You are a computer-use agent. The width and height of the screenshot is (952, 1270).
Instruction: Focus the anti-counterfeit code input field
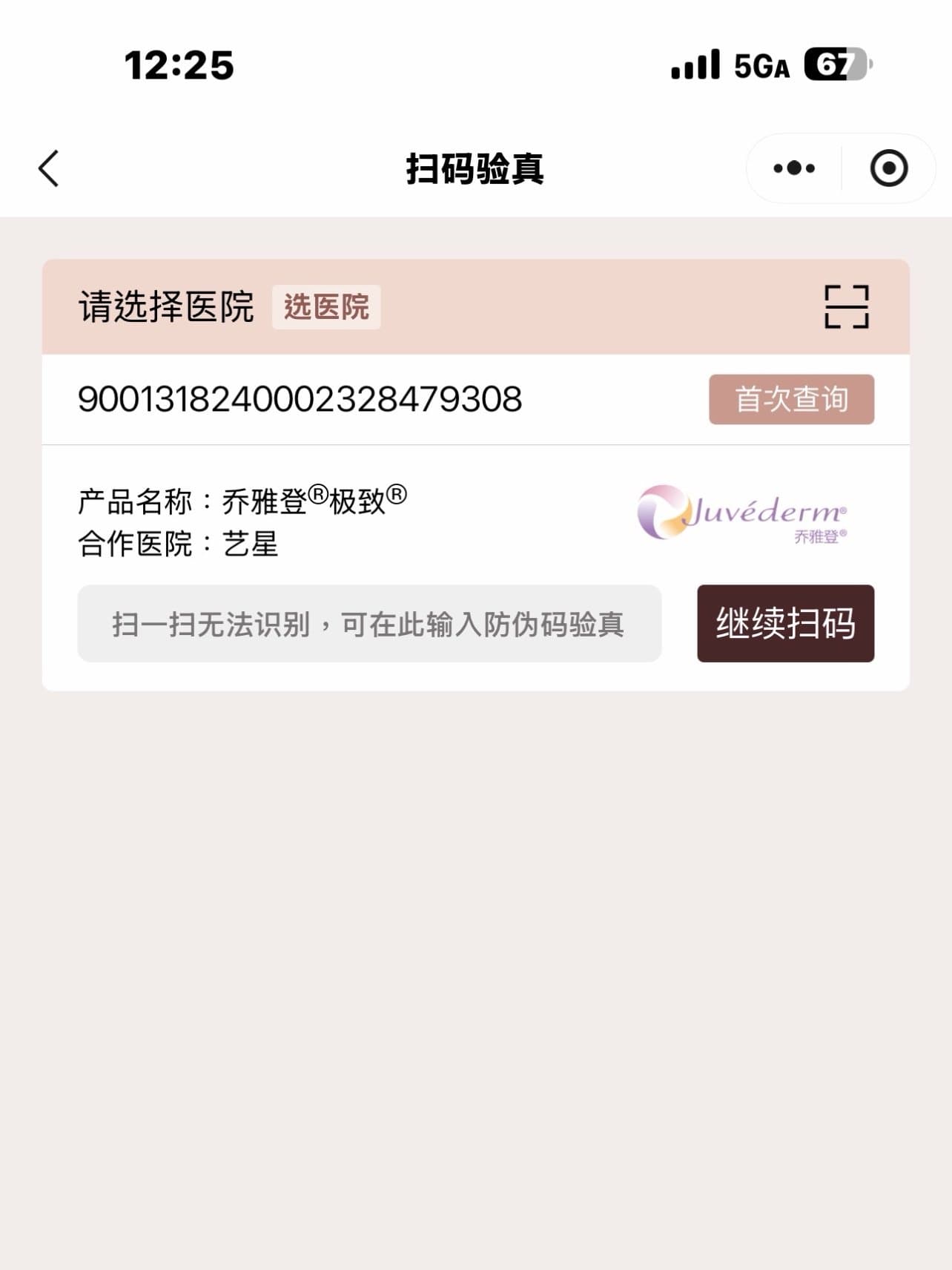click(x=369, y=624)
